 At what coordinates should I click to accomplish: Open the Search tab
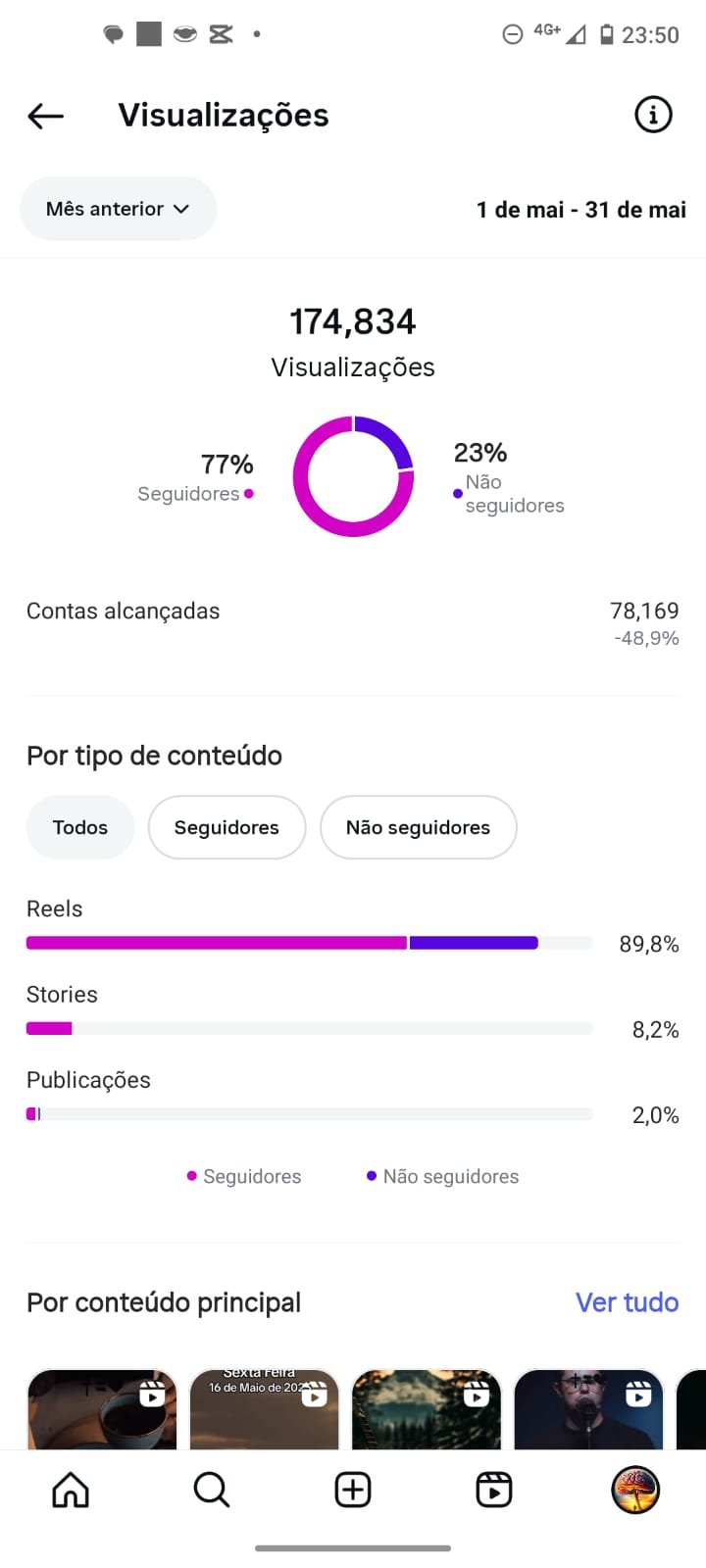212,1490
